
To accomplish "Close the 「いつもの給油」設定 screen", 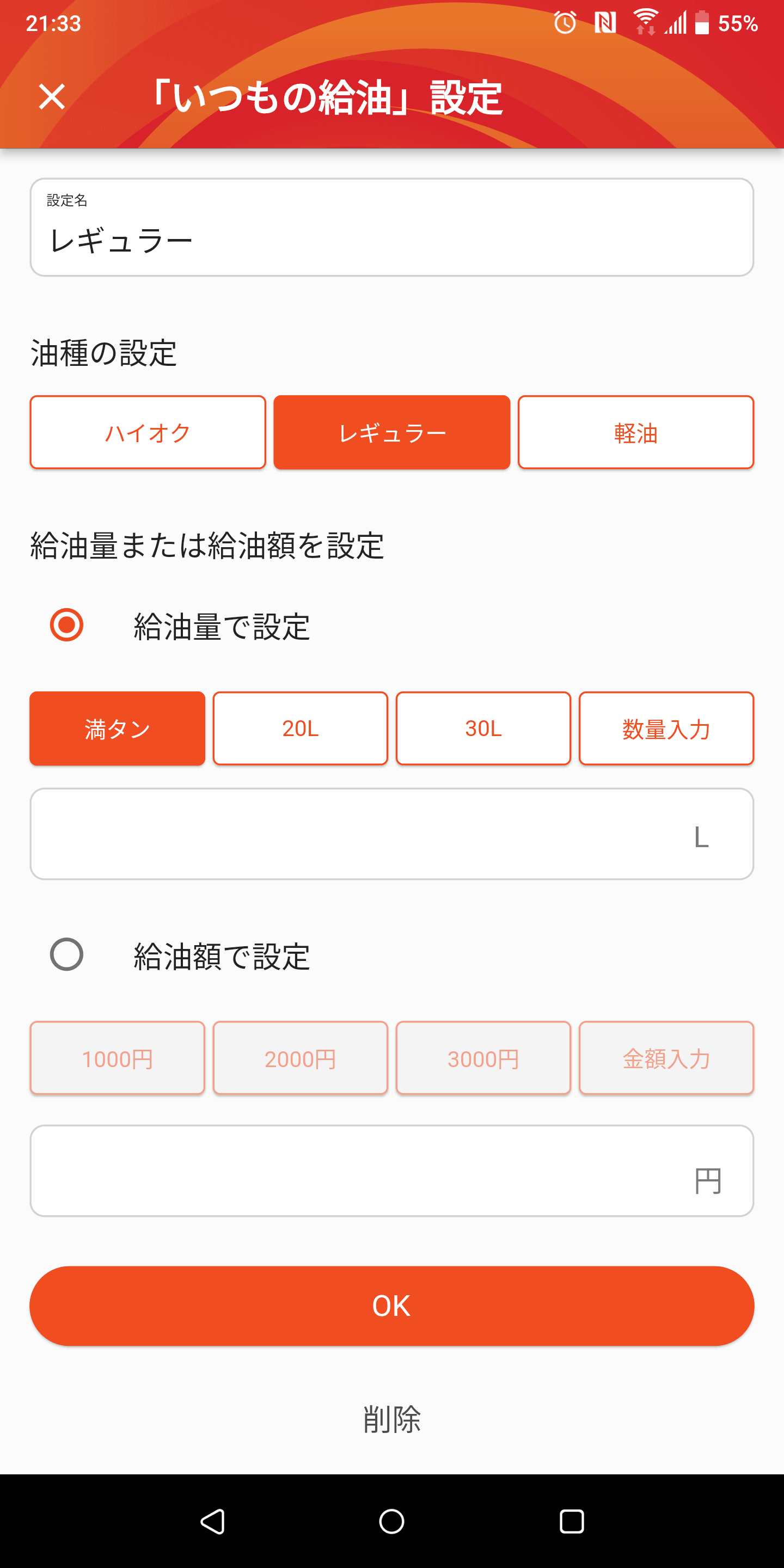I will click(x=51, y=96).
